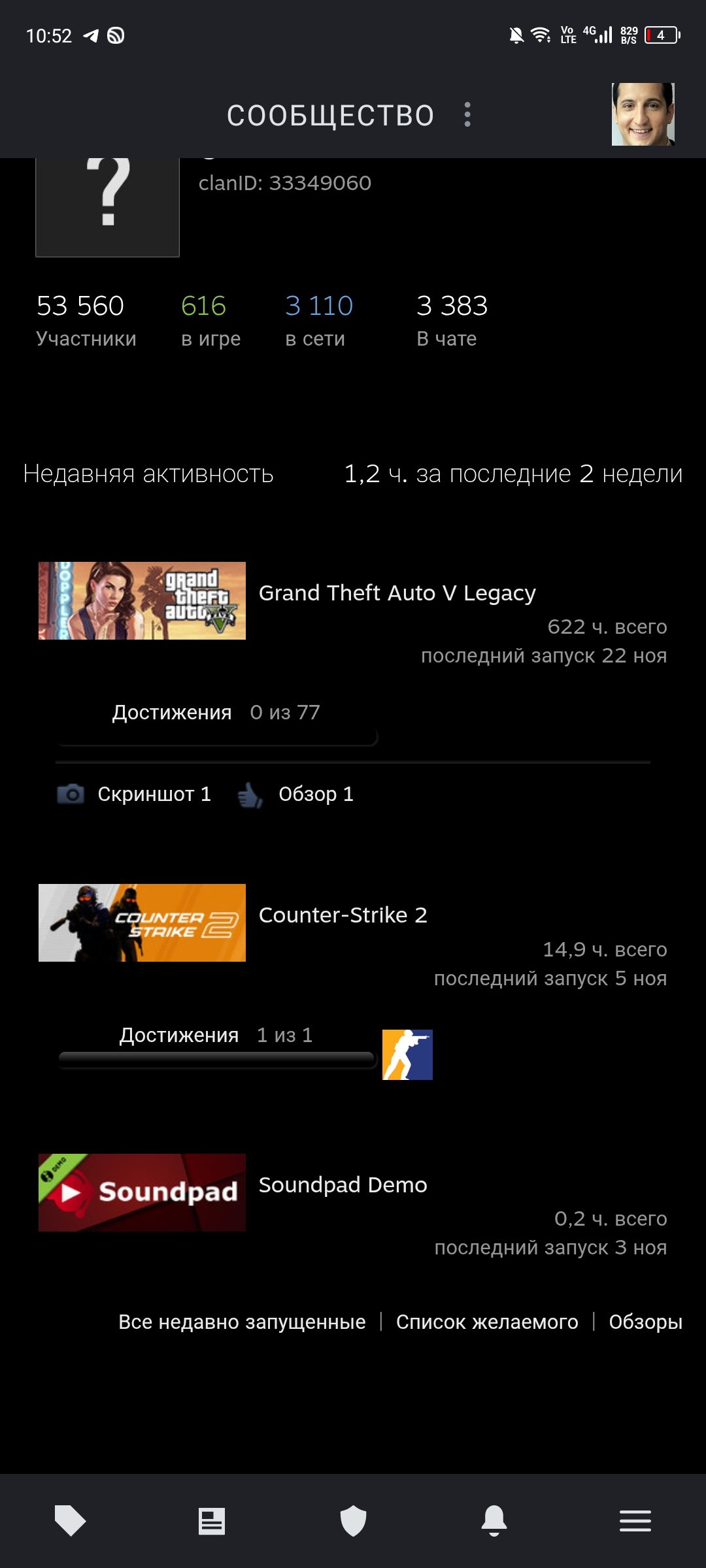
Task: Switch to the Steam Guard shield tab
Action: pyautogui.click(x=353, y=1521)
